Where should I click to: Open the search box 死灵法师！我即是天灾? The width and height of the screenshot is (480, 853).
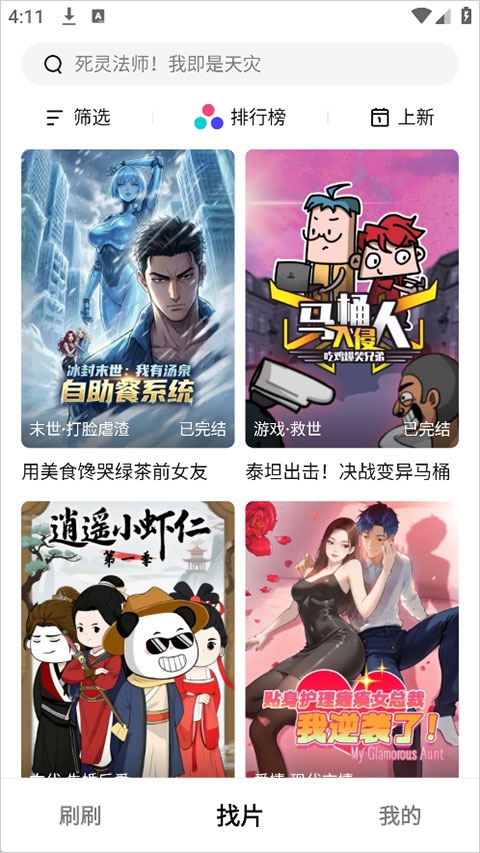pos(239,64)
